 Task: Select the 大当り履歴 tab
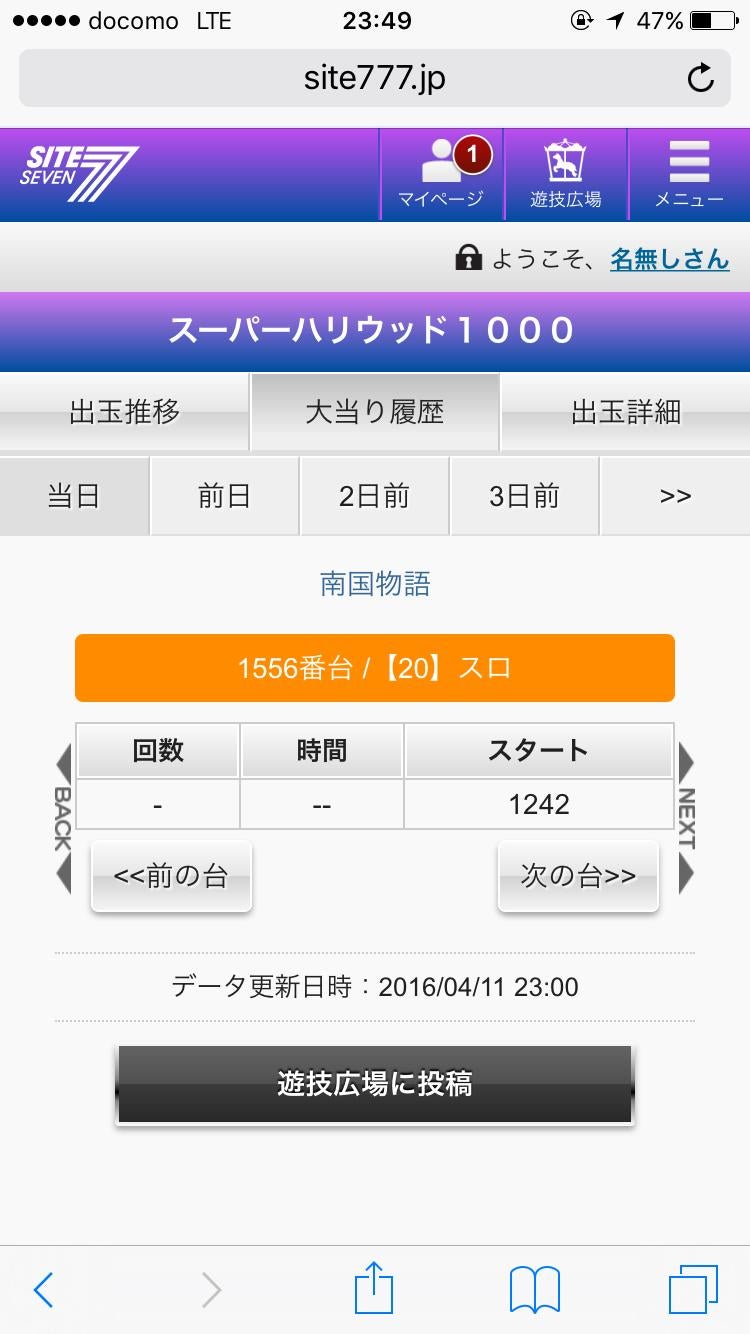(374, 412)
